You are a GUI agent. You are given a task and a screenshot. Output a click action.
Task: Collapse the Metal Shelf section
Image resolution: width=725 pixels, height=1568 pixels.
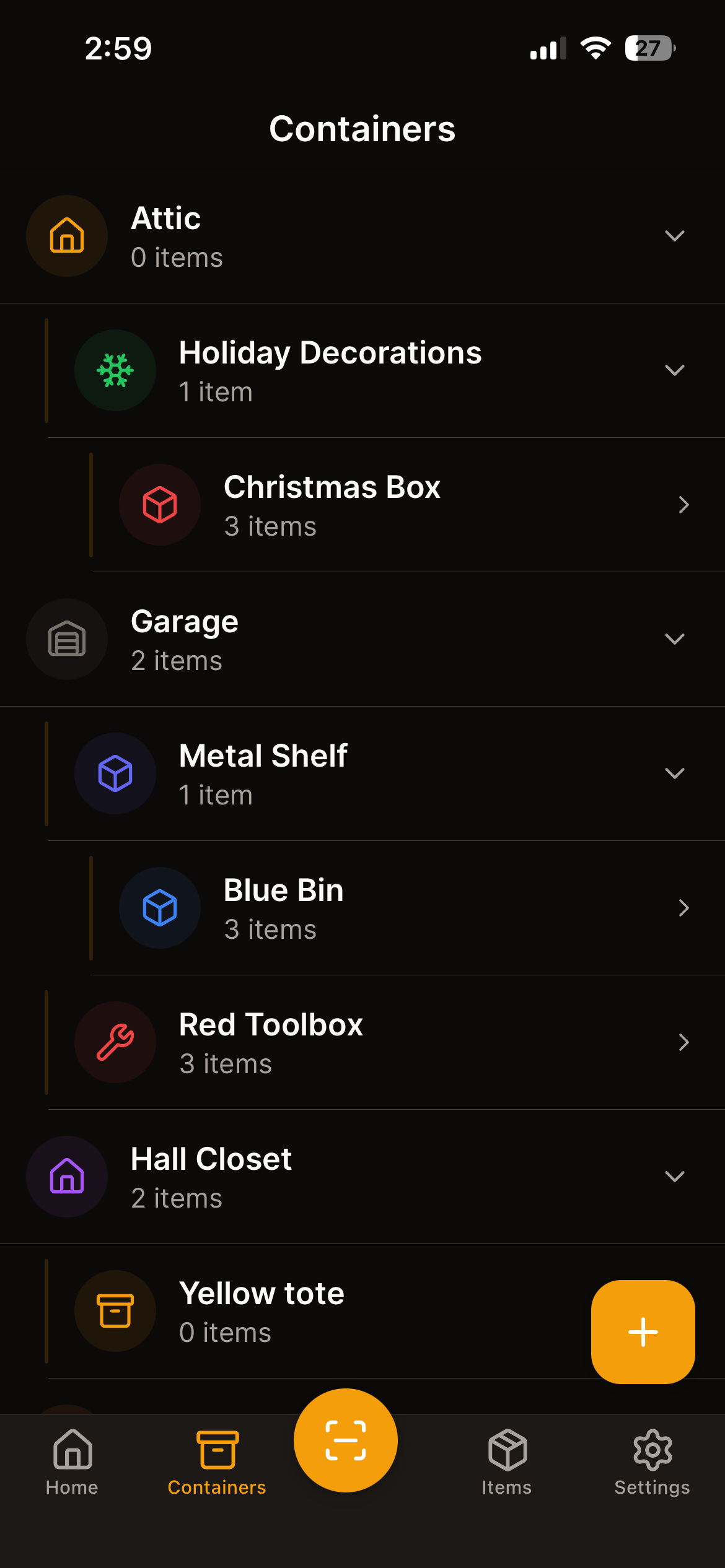point(675,773)
